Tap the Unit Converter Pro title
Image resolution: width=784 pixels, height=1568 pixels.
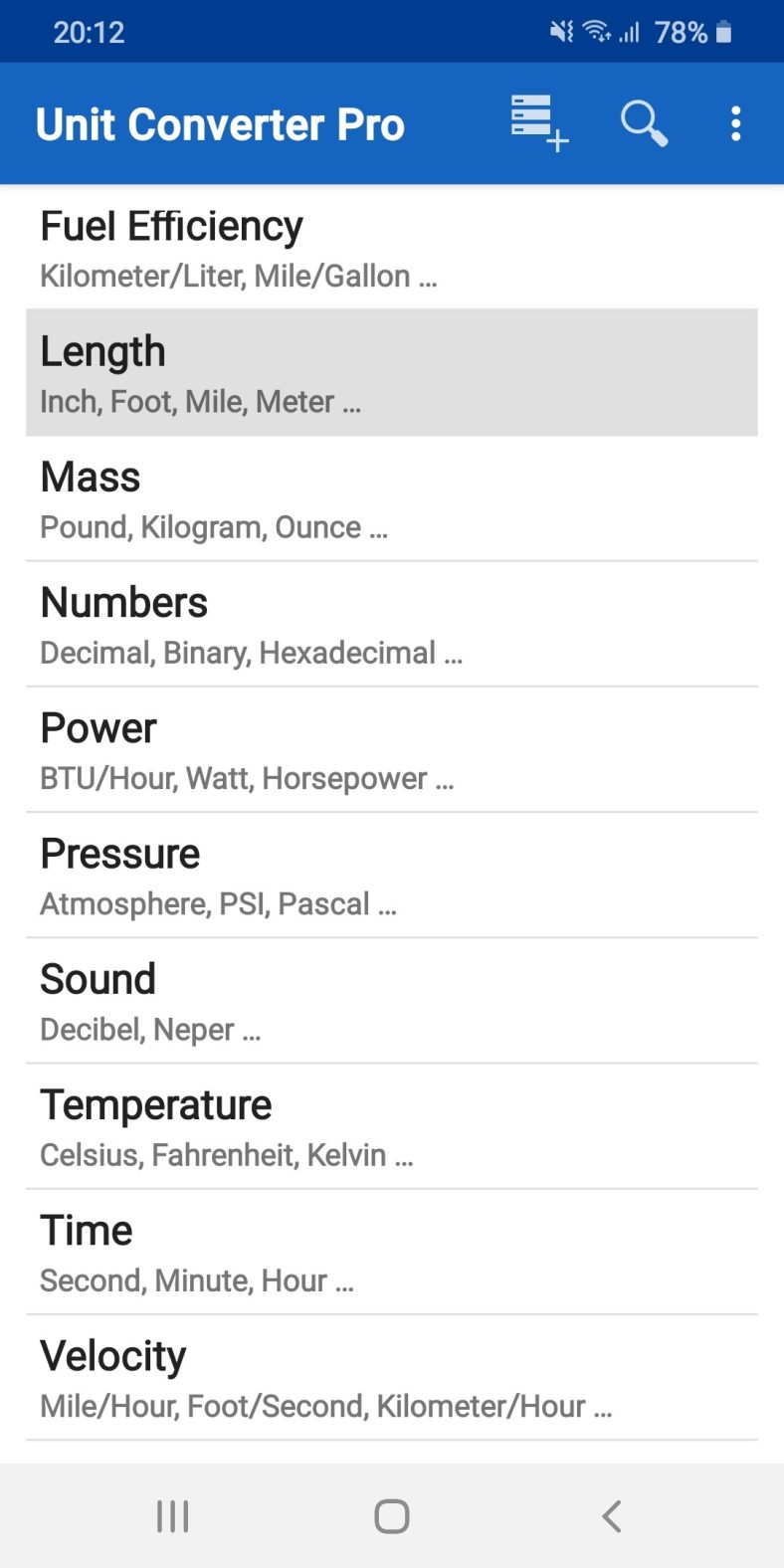tap(220, 123)
